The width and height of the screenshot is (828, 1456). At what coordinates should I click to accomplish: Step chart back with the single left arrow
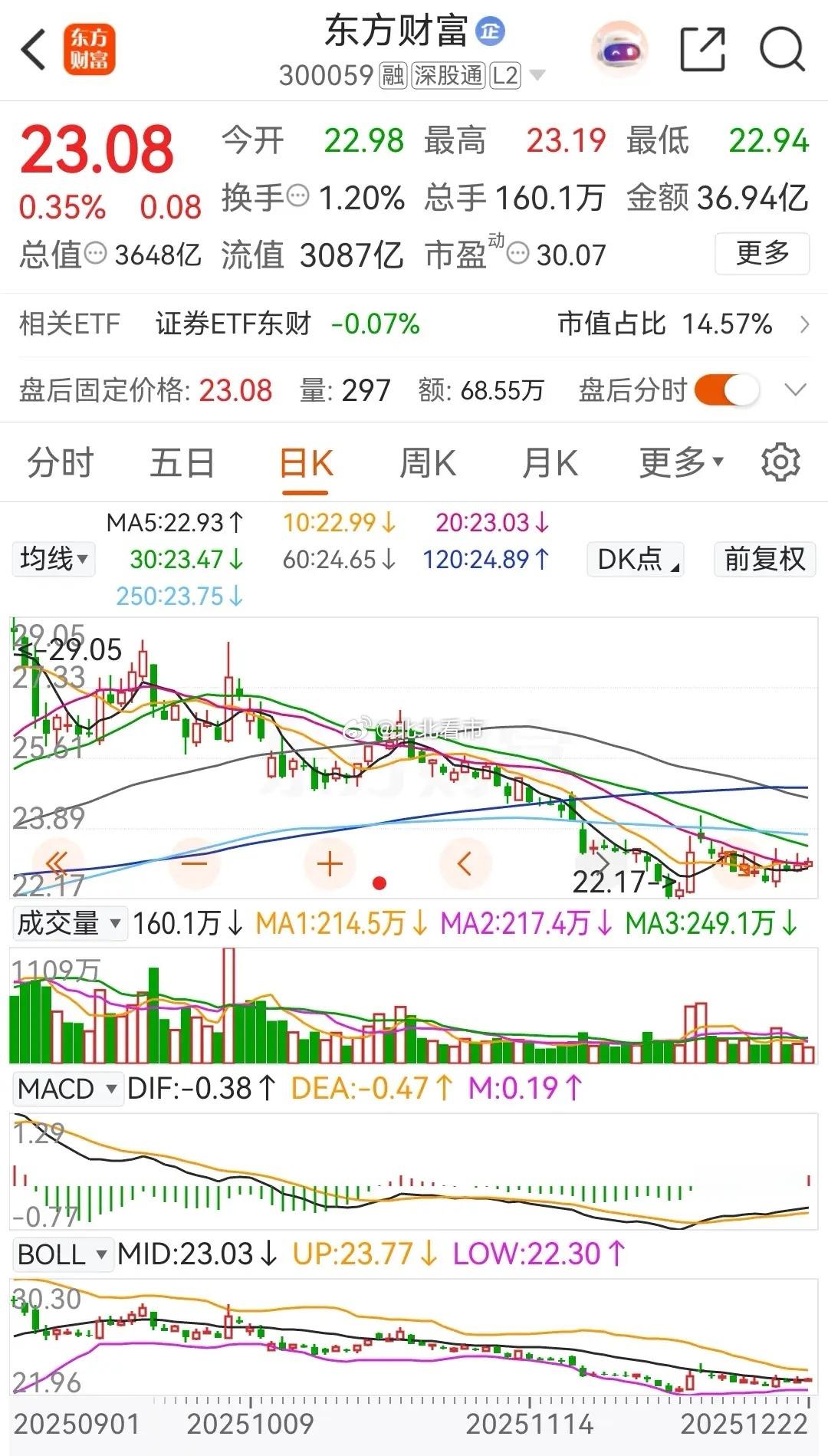pos(463,863)
